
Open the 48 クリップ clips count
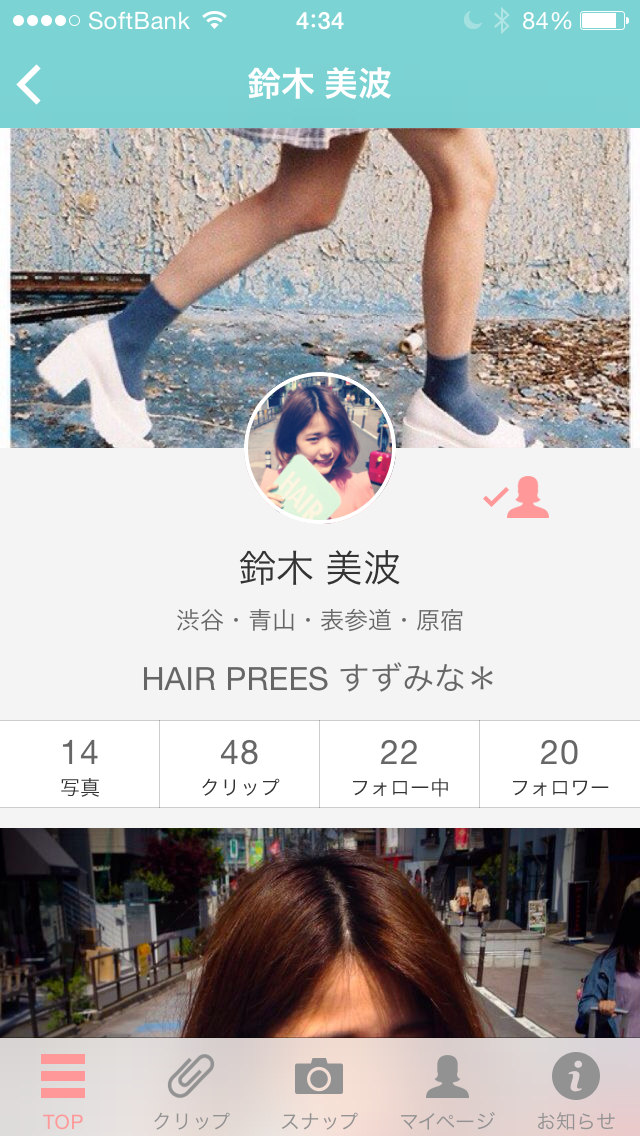(x=240, y=765)
